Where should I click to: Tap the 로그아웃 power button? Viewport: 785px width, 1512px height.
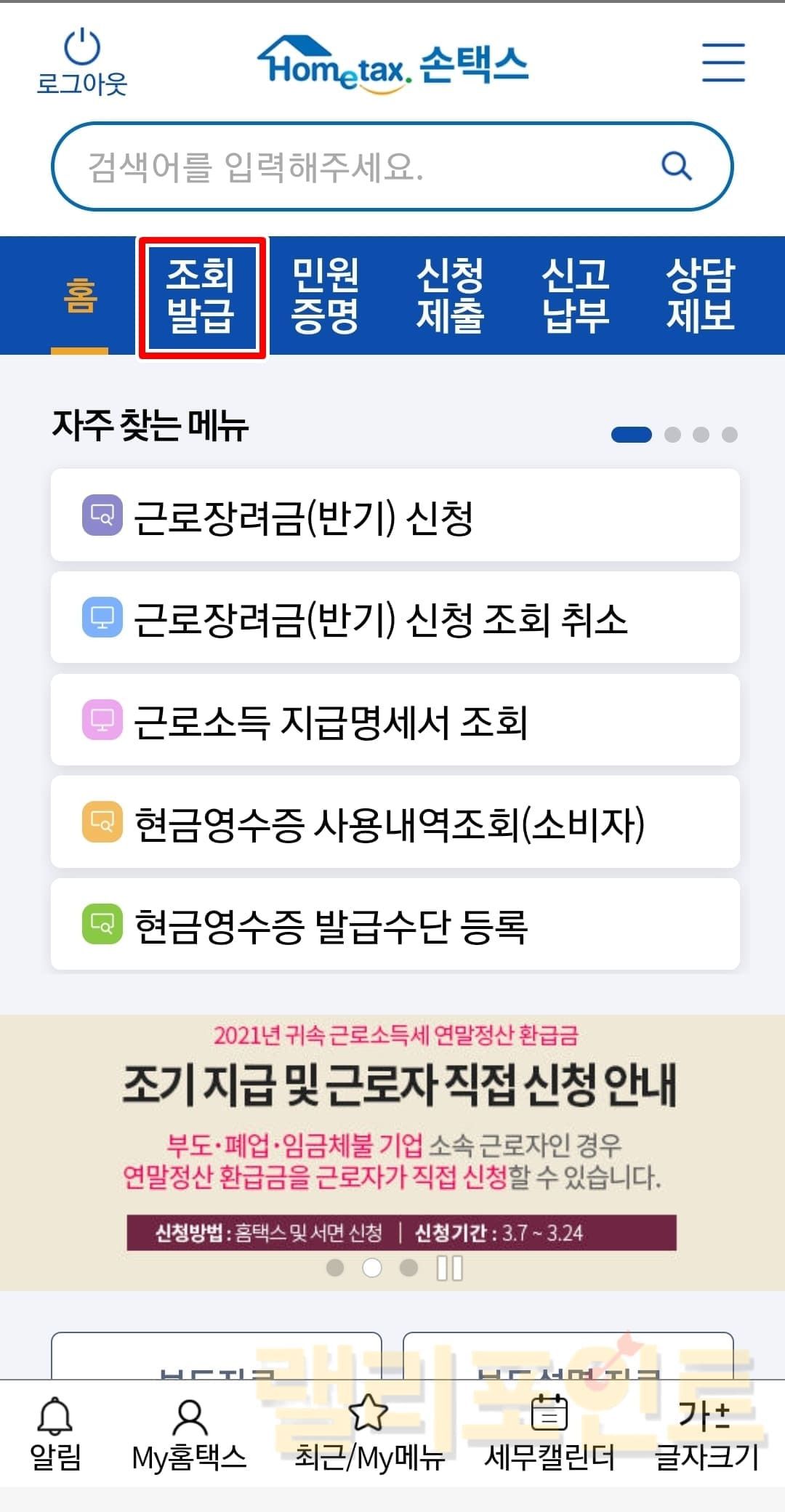(81, 63)
